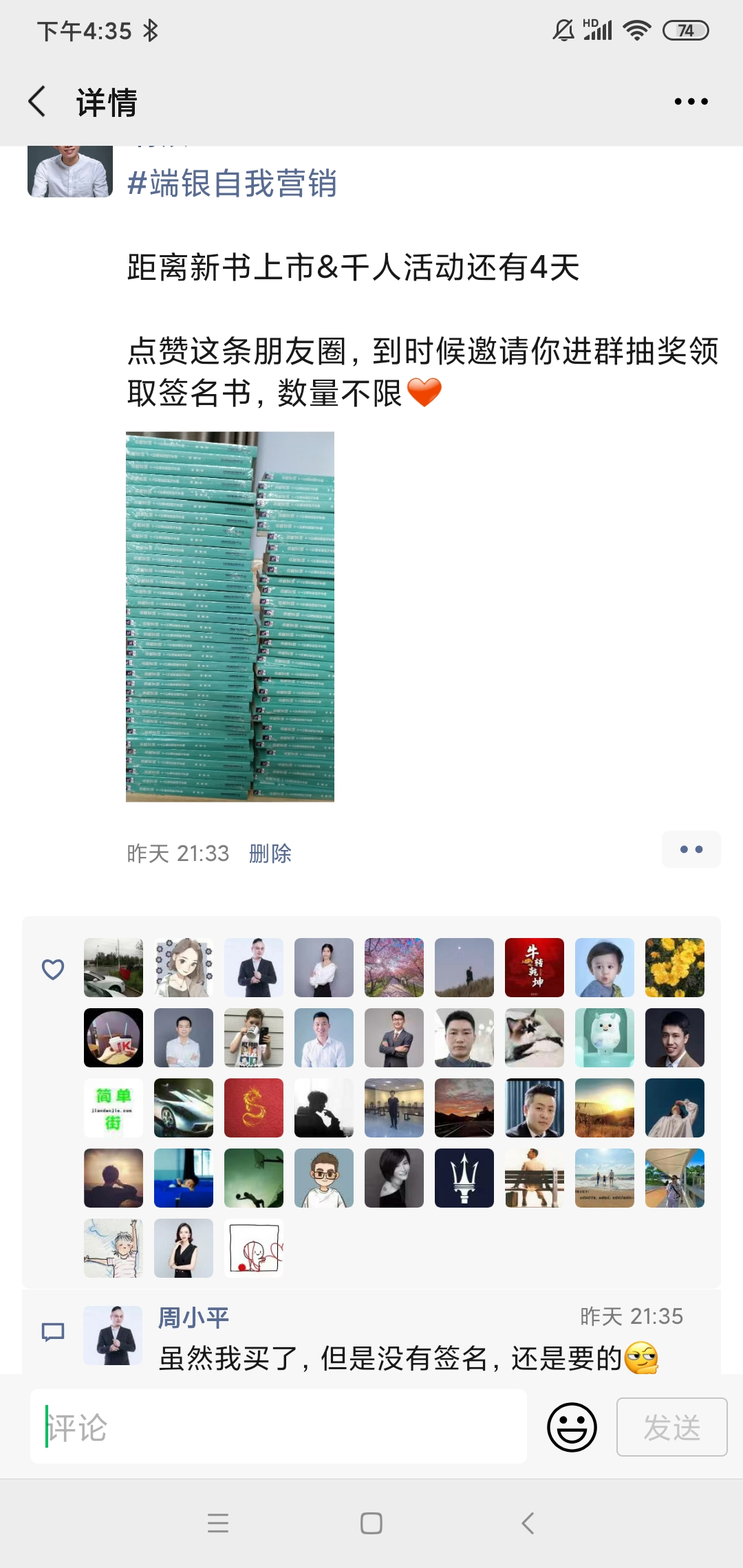The image size is (743, 1568).
Task: Open the system recent apps button
Action: pyautogui.click(x=218, y=1523)
